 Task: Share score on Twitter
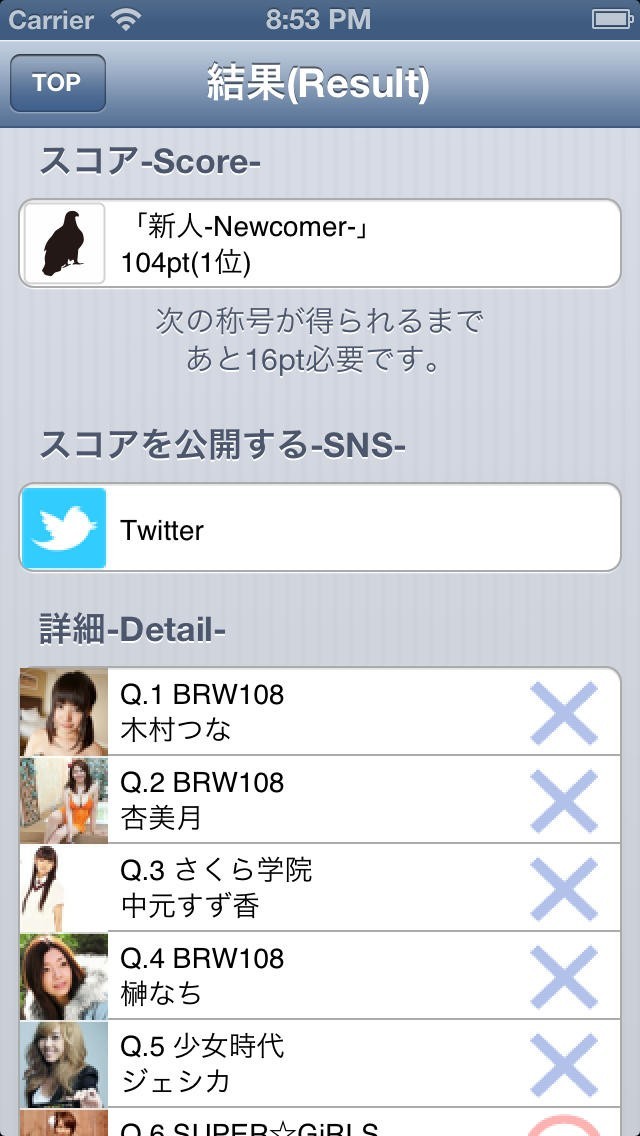click(320, 529)
